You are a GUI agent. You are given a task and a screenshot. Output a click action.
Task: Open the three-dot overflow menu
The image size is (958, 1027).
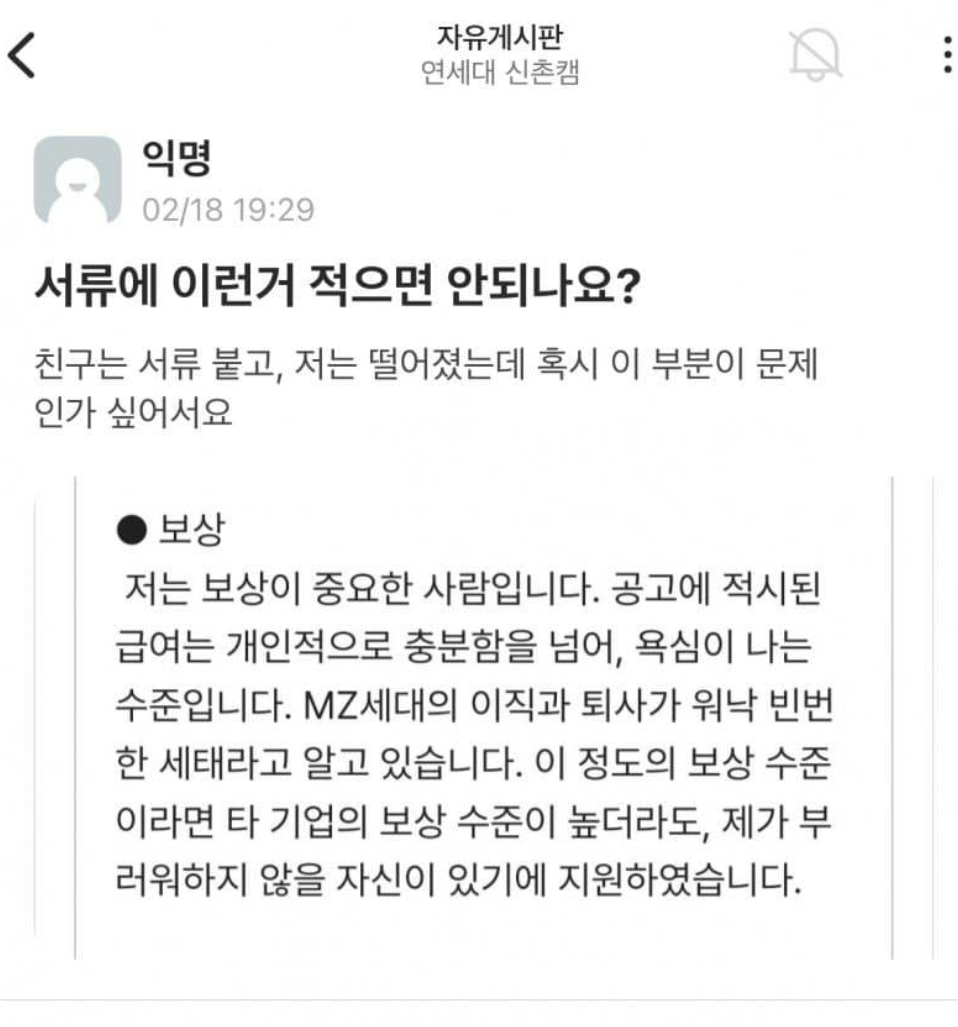[948, 55]
